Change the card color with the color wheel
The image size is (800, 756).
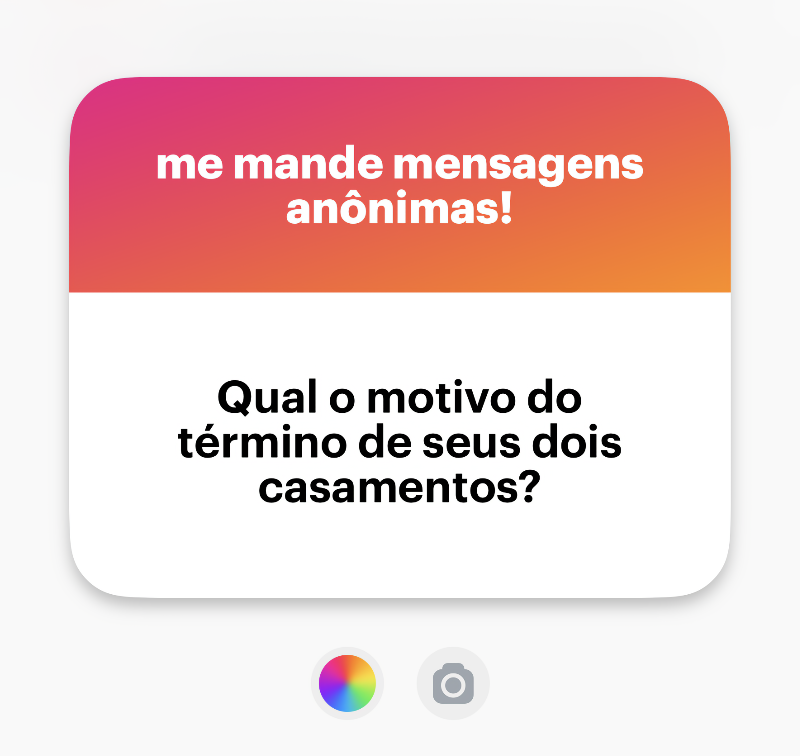347,684
